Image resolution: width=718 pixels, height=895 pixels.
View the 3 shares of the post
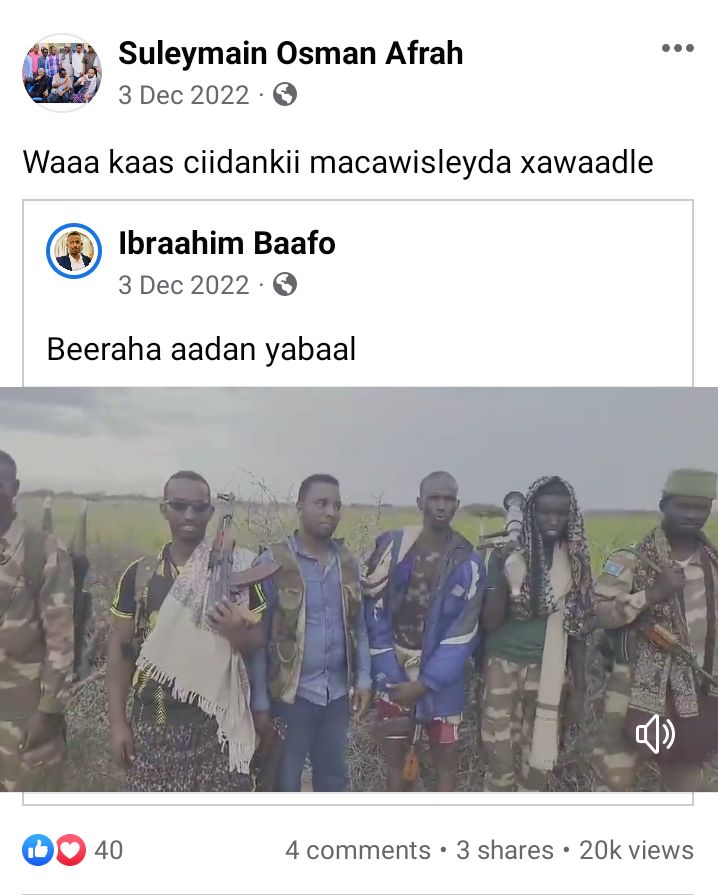[x=505, y=850]
